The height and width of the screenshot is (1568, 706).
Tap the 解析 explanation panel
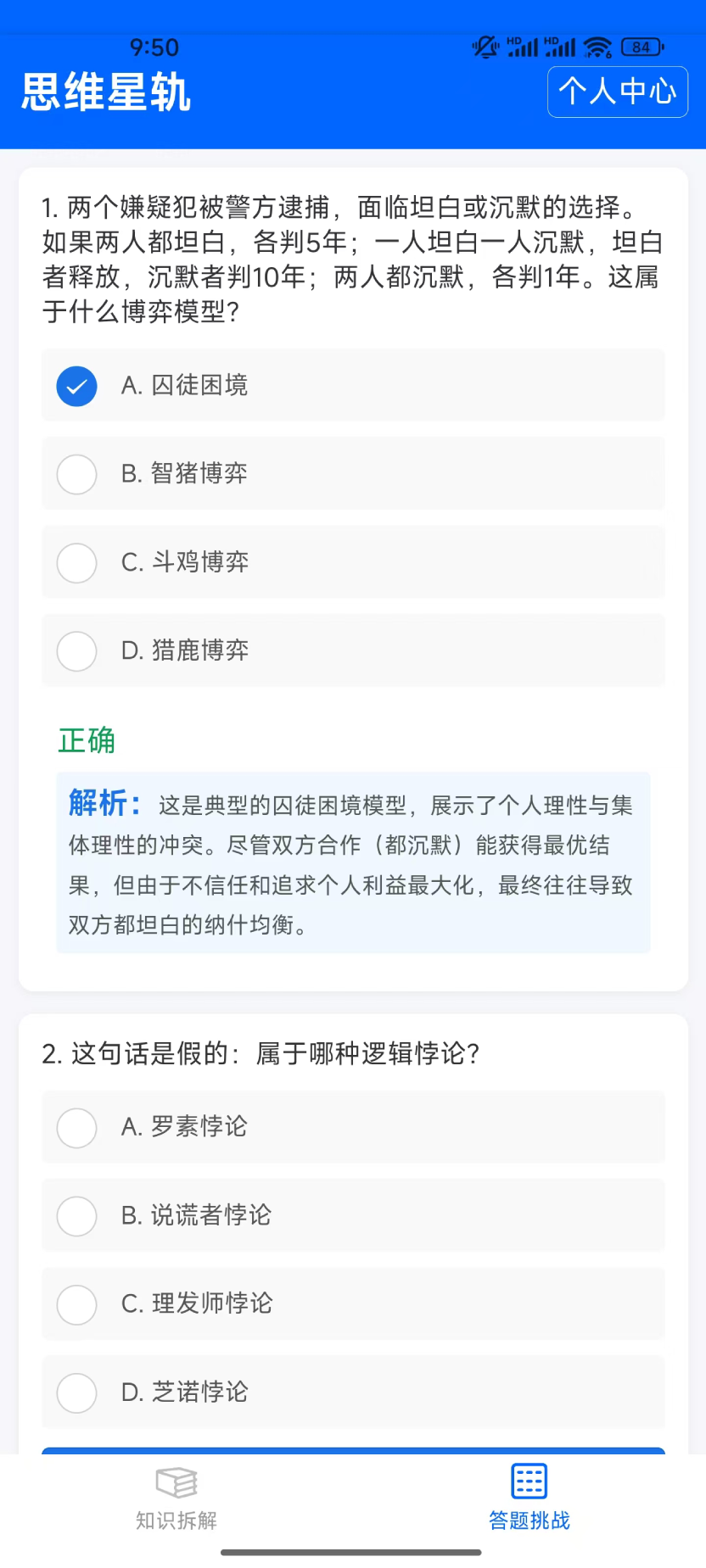[353, 862]
